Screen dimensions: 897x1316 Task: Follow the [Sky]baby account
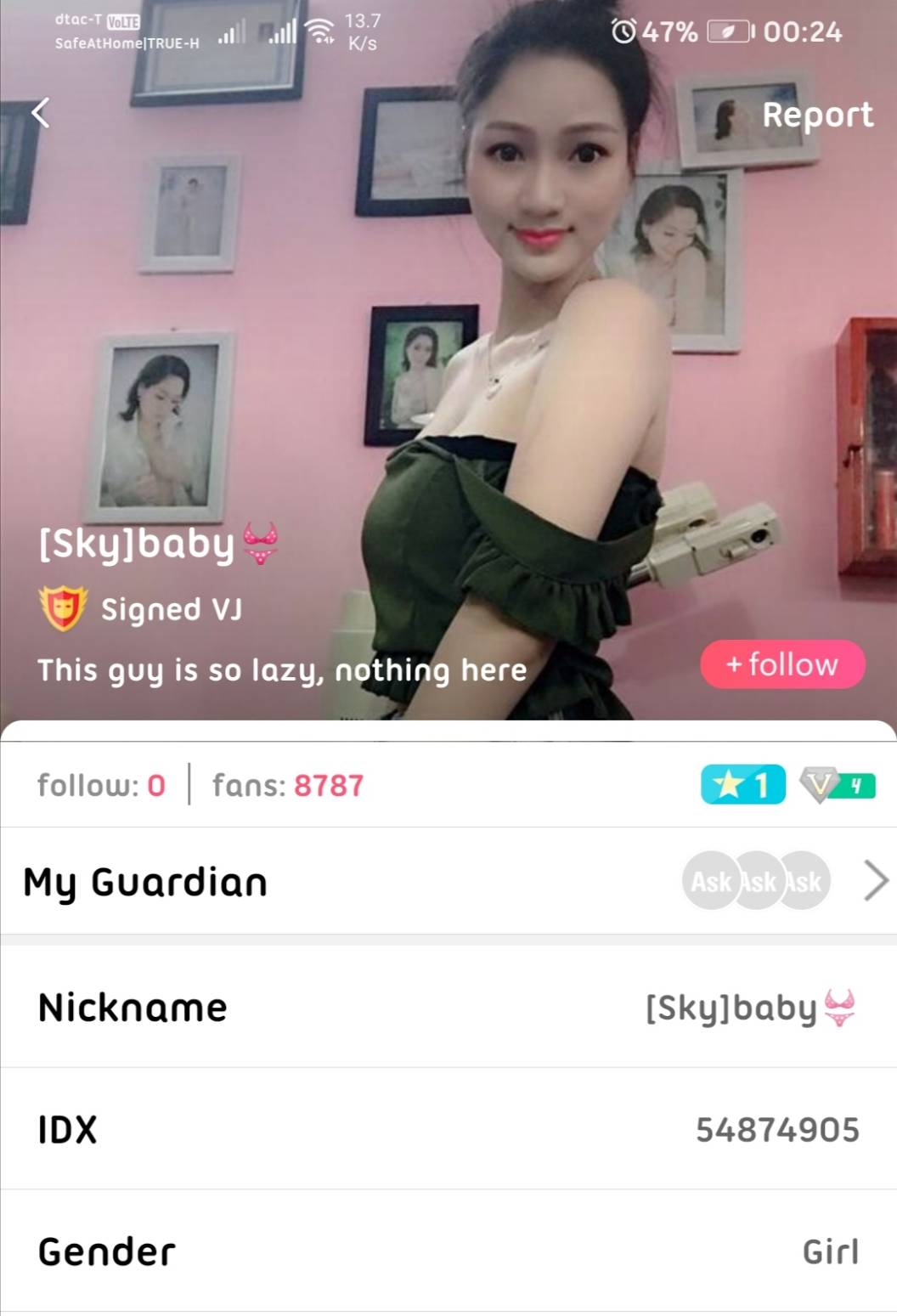(x=781, y=664)
